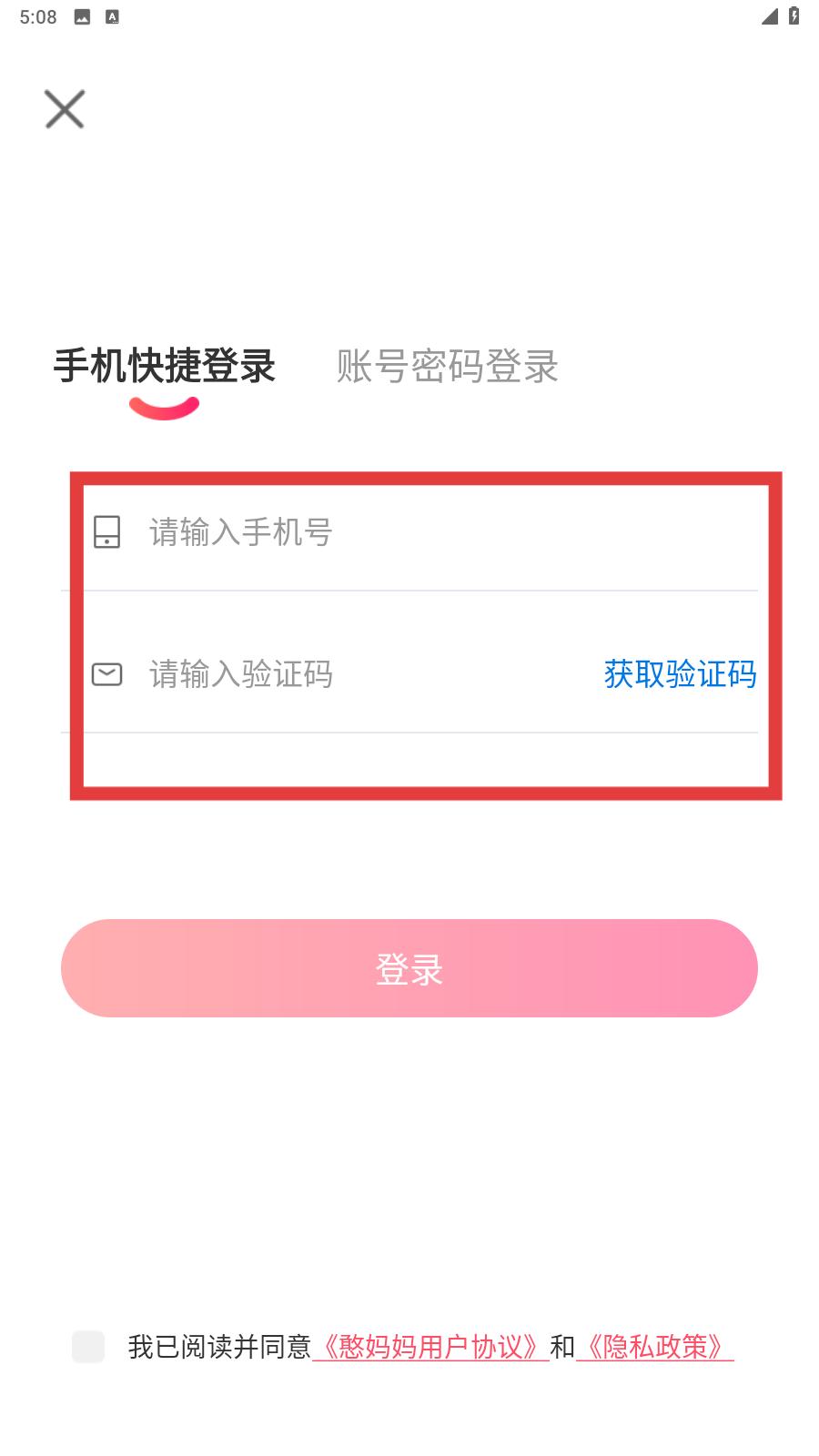The width and height of the screenshot is (819, 1456).
Task: Check the agreement checkbox
Action: 88,1347
